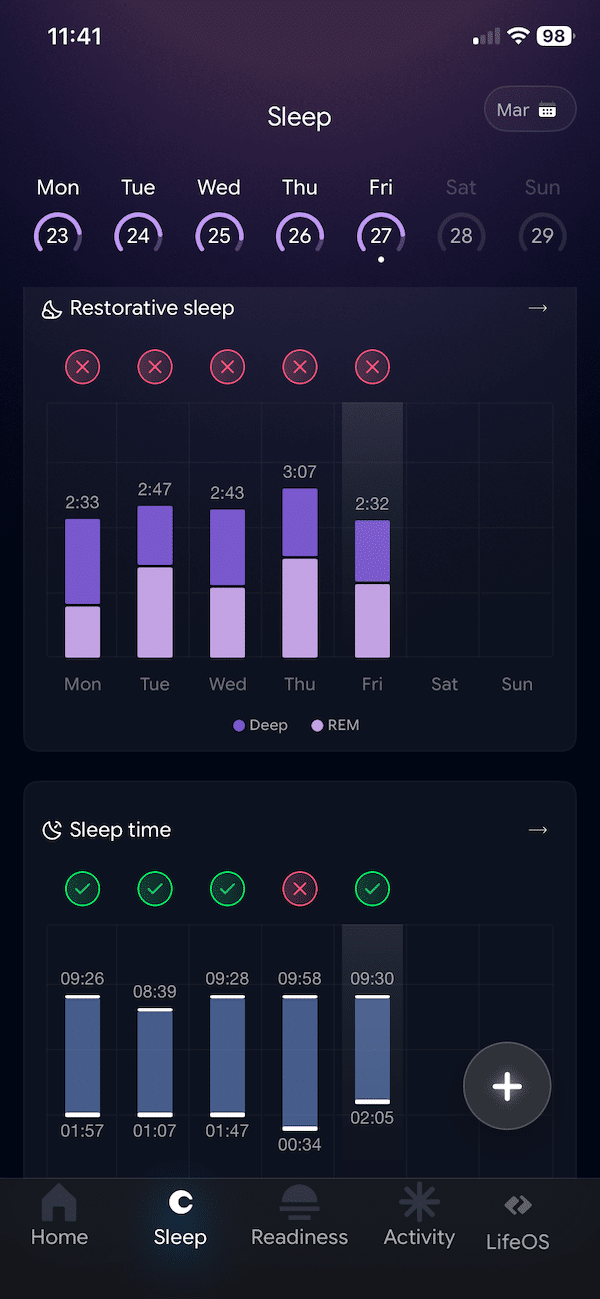Select Friday the 27th

381,234
